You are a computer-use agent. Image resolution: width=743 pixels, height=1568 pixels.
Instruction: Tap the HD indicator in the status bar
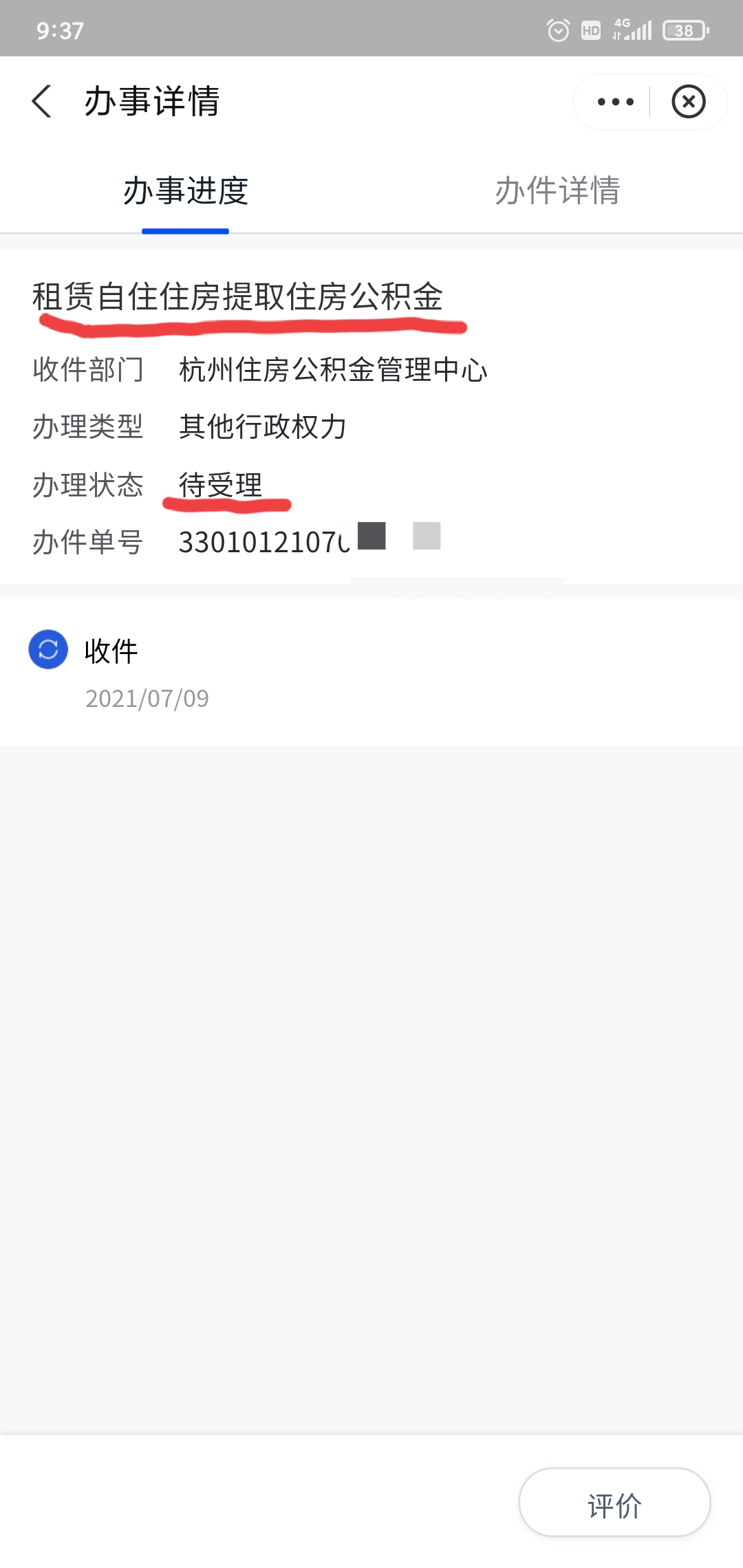point(590,29)
